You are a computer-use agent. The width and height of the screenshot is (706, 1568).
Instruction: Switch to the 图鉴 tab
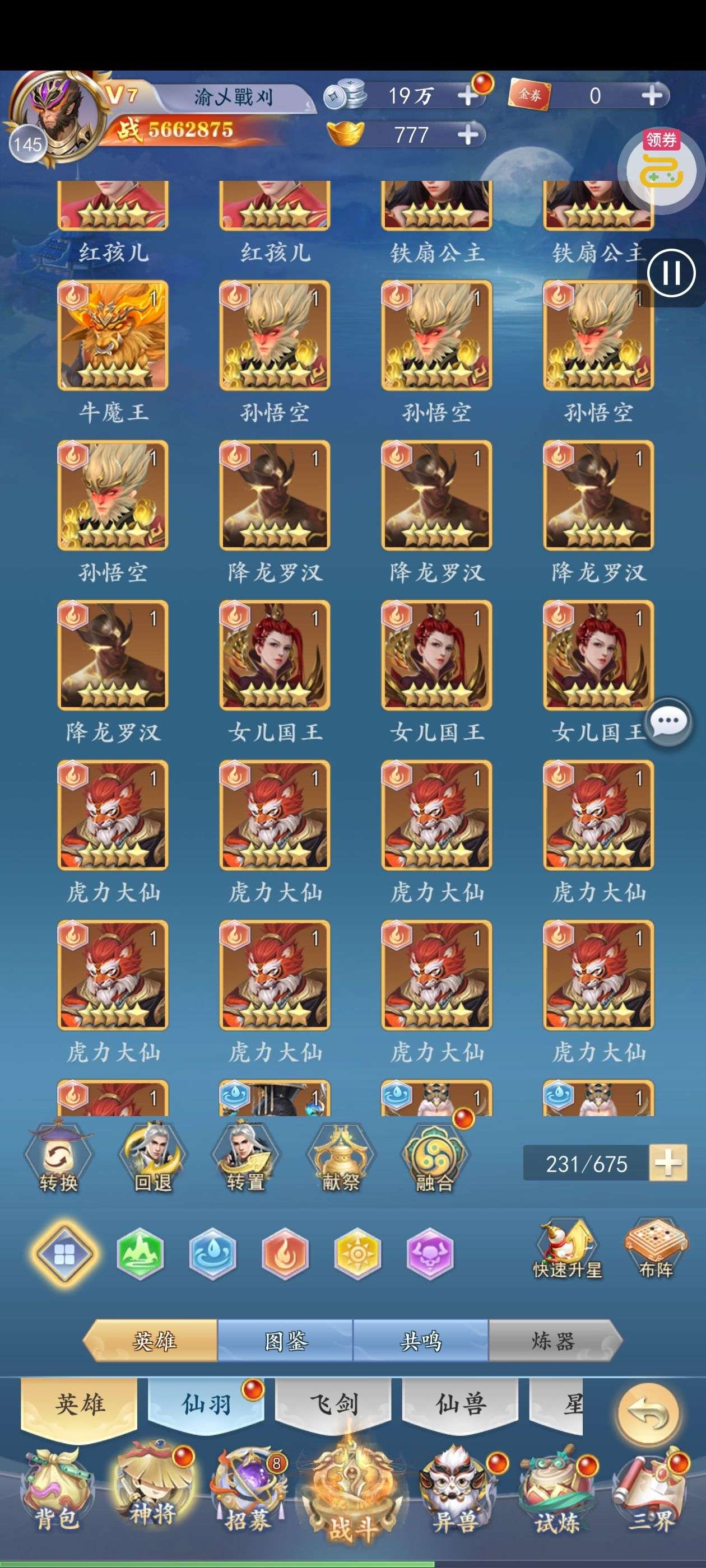click(x=286, y=1342)
